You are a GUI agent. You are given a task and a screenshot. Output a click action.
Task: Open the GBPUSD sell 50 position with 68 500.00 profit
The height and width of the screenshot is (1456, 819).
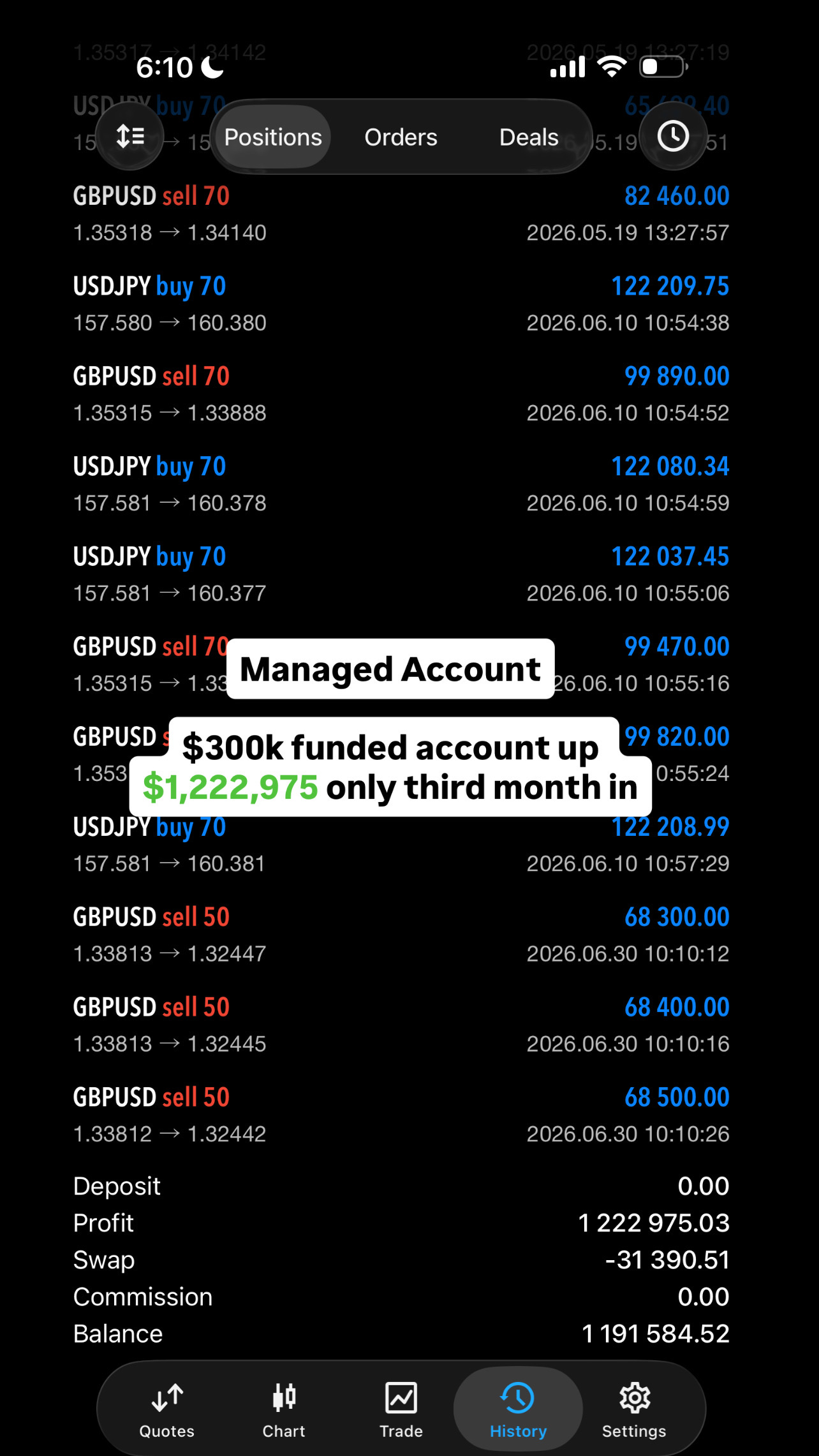point(401,1115)
